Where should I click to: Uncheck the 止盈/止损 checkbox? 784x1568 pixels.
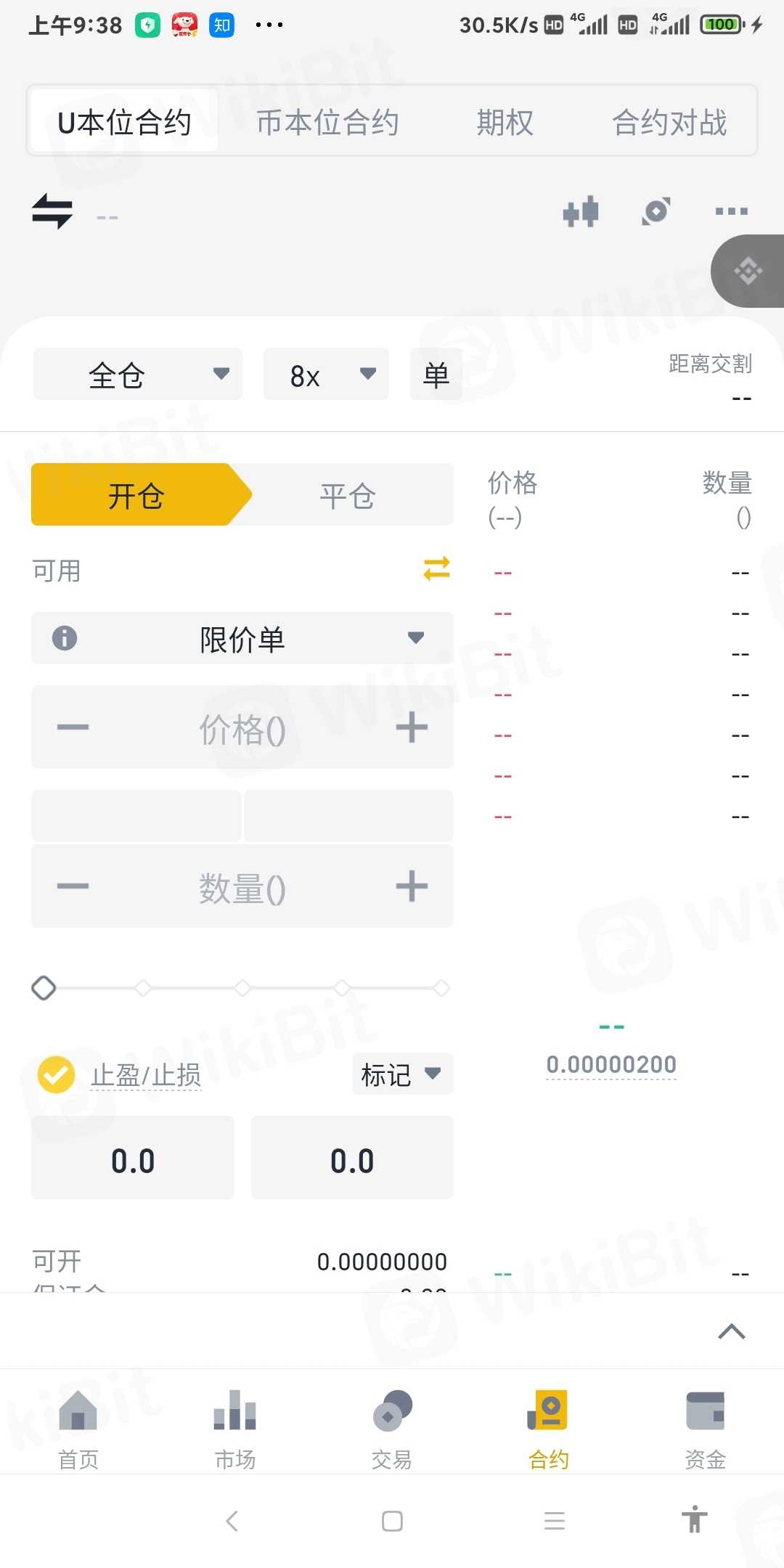(x=57, y=1074)
